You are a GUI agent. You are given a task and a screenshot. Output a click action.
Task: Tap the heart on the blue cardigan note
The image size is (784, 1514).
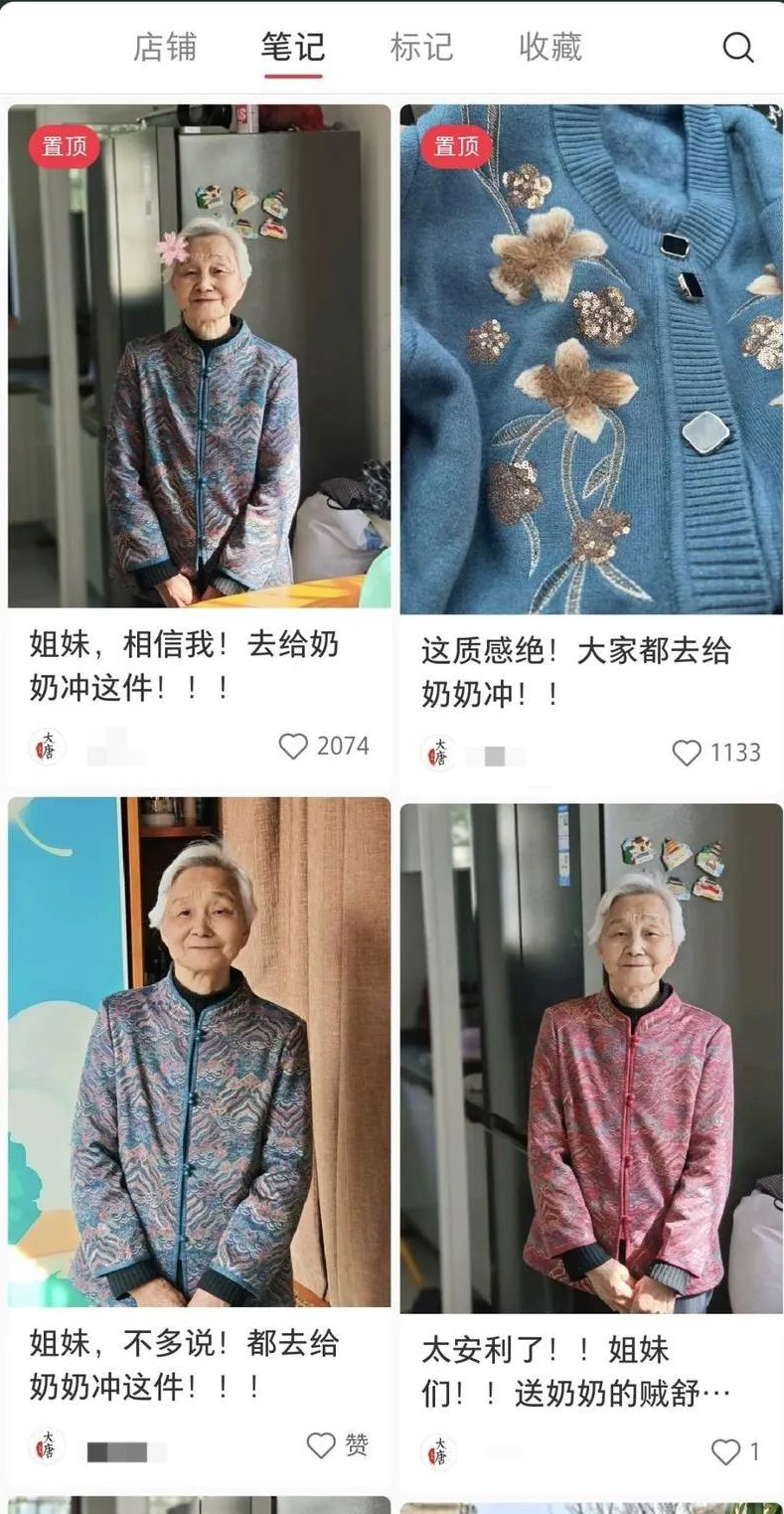(x=684, y=754)
